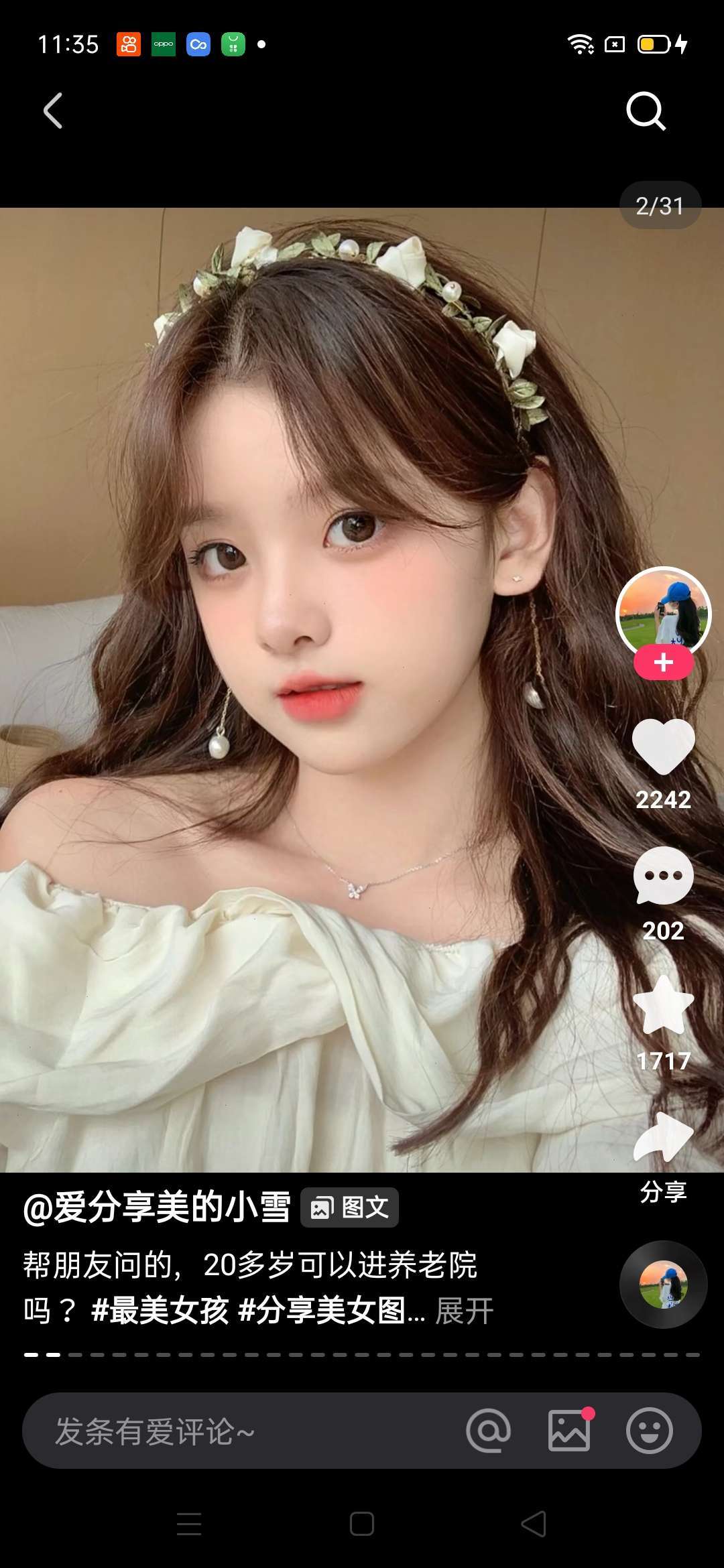Like this post with the heart
724x1568 pixels.
pos(663,745)
